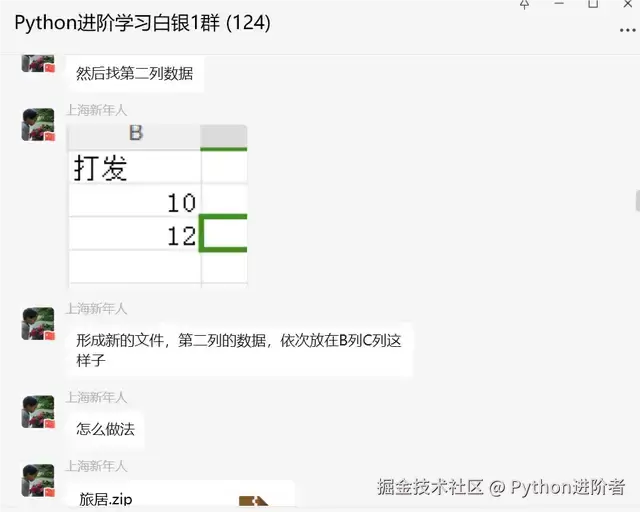Open the 旅居.zip file attachment
Screen dimensions: 640x512
[x=180, y=497]
